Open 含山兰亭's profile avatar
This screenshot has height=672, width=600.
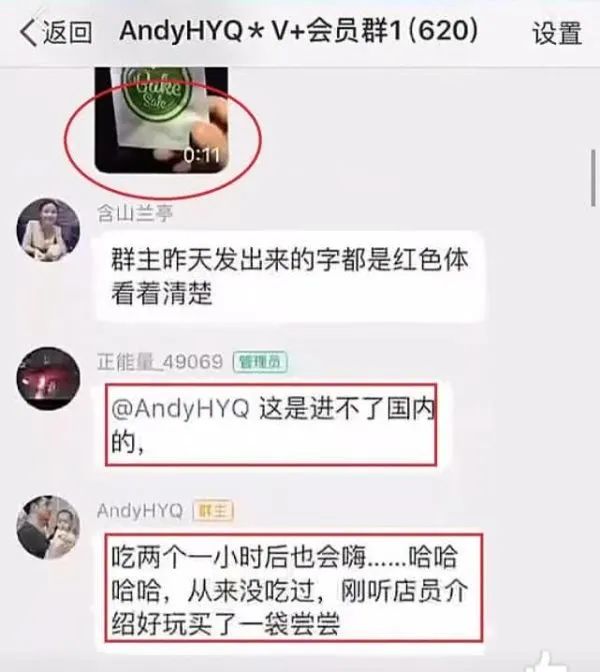click(48, 230)
